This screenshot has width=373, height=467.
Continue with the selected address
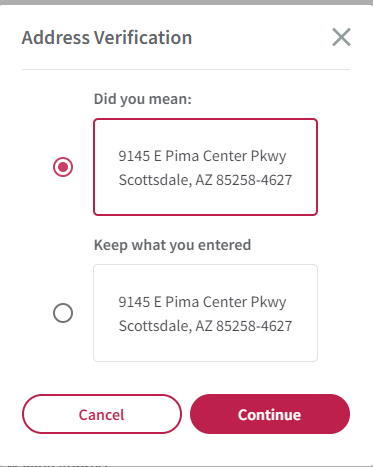270,414
